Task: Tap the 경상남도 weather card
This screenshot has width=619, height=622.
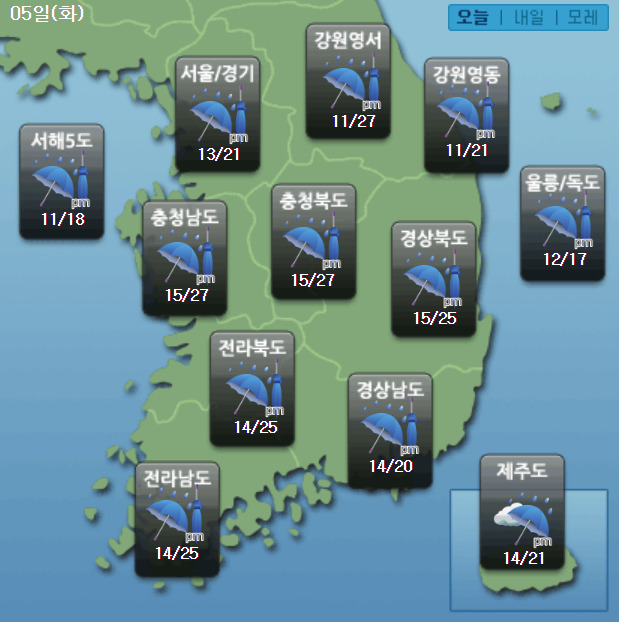Action: (390, 430)
